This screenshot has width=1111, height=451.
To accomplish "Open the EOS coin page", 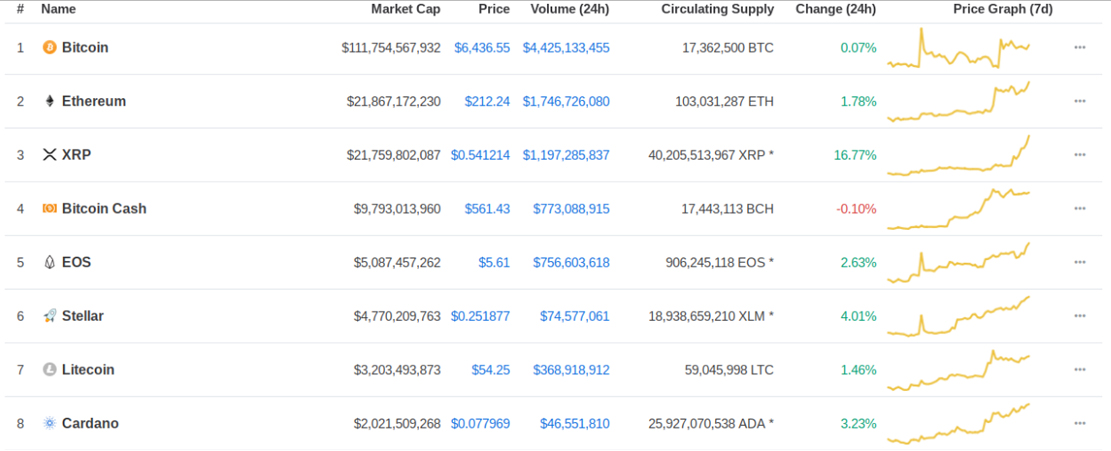I will point(76,263).
